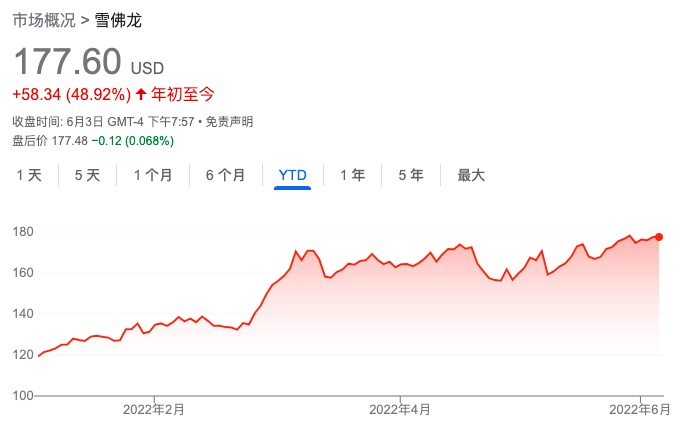Viewport: 680px width, 428px height.
Task: Show the 最大 time range
Action: [x=471, y=175]
